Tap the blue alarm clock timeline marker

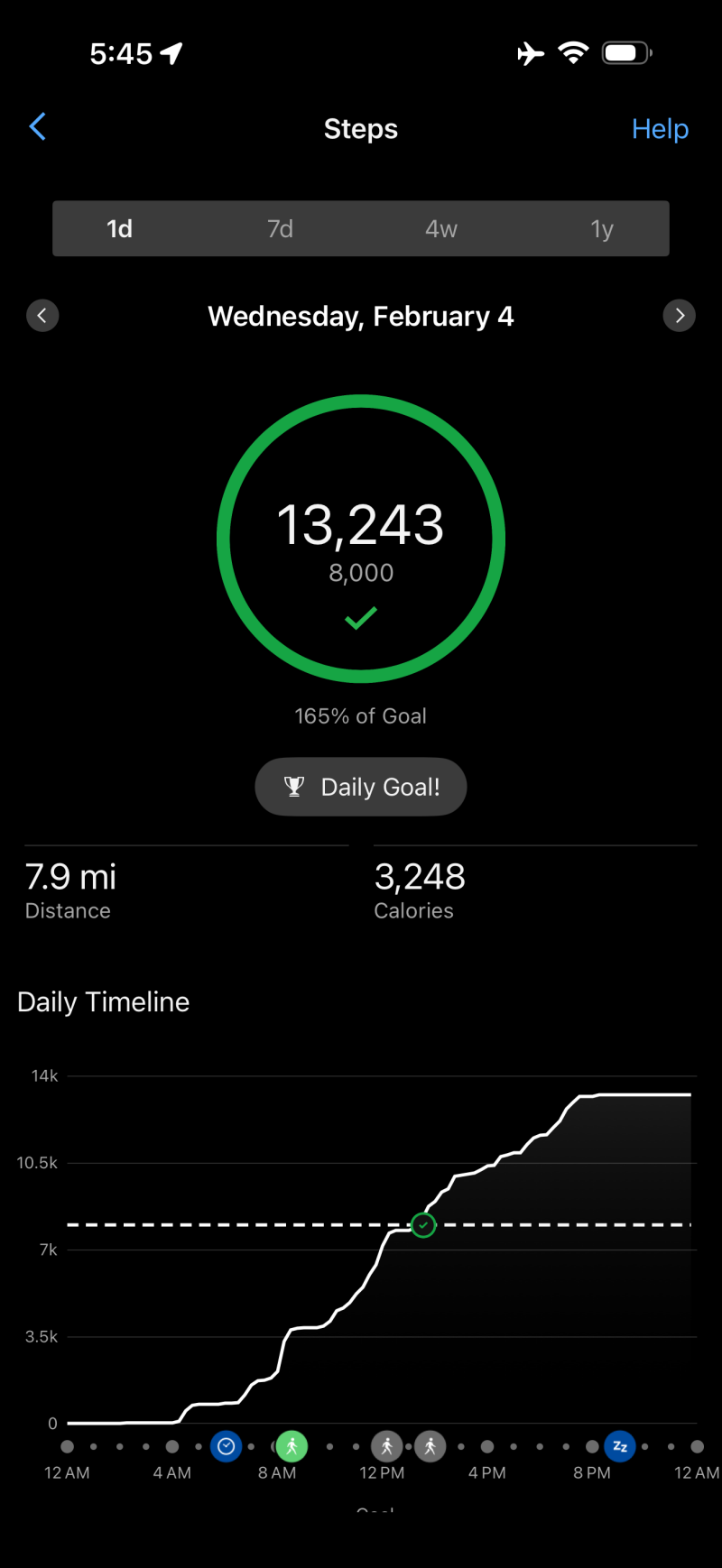tap(227, 1446)
